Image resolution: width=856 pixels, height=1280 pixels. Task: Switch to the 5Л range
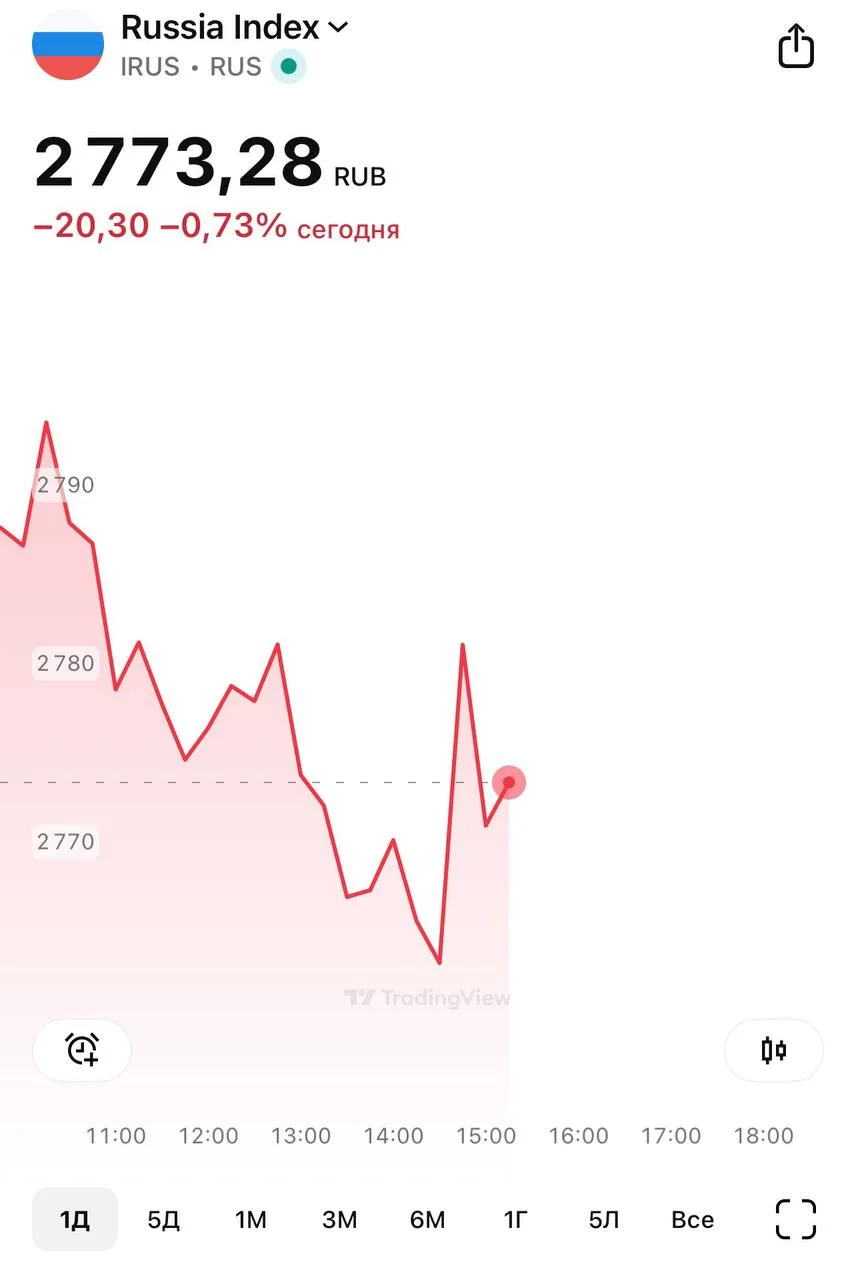click(603, 1219)
